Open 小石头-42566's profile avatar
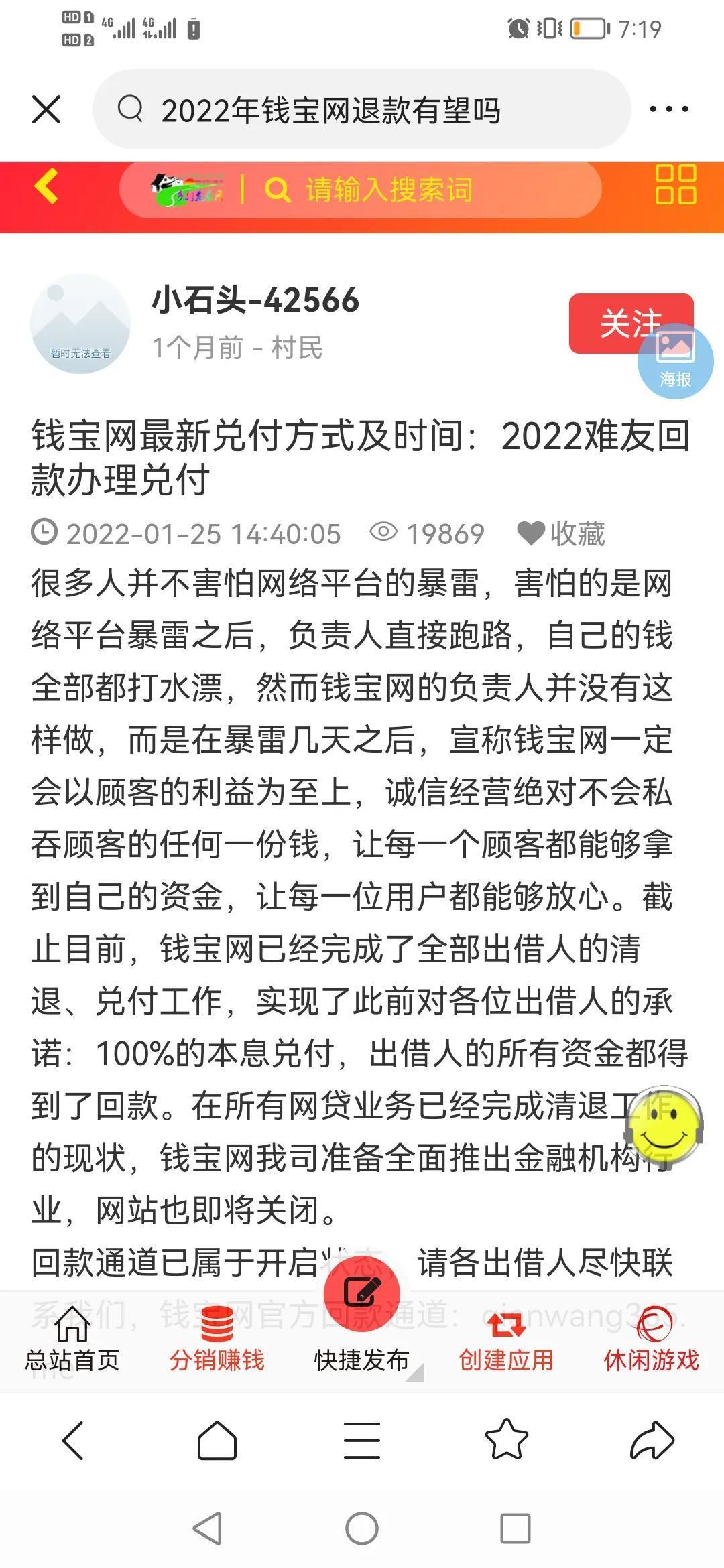This screenshot has width=724, height=1568. pyautogui.click(x=80, y=324)
